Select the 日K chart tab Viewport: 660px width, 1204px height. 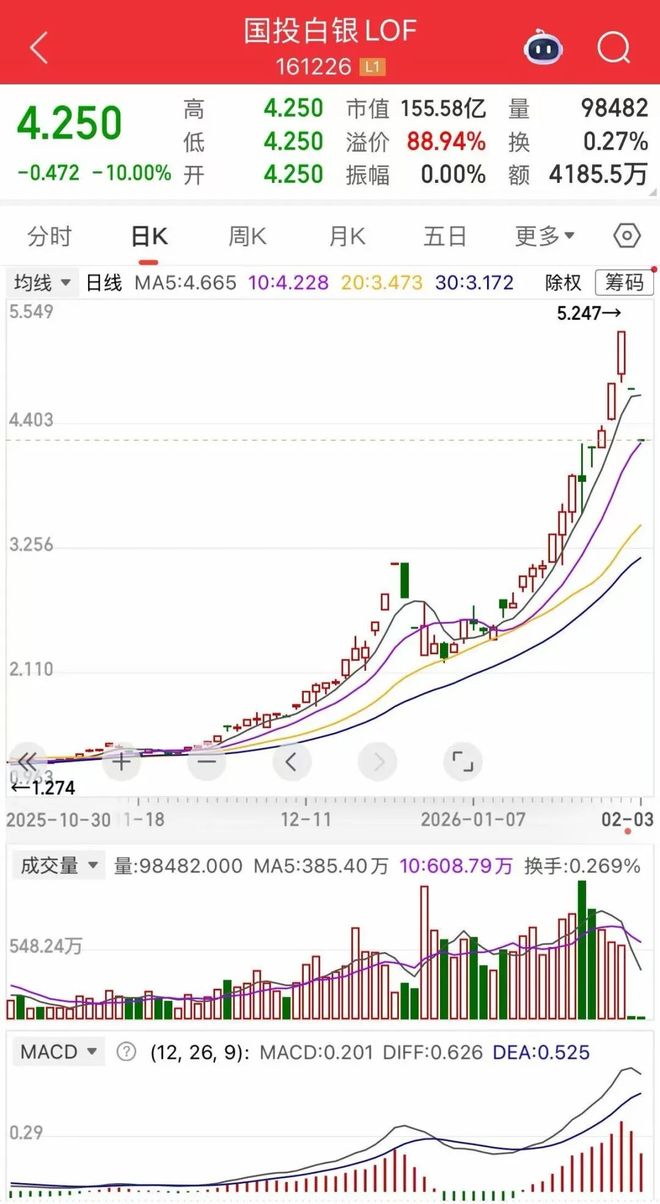pos(150,237)
